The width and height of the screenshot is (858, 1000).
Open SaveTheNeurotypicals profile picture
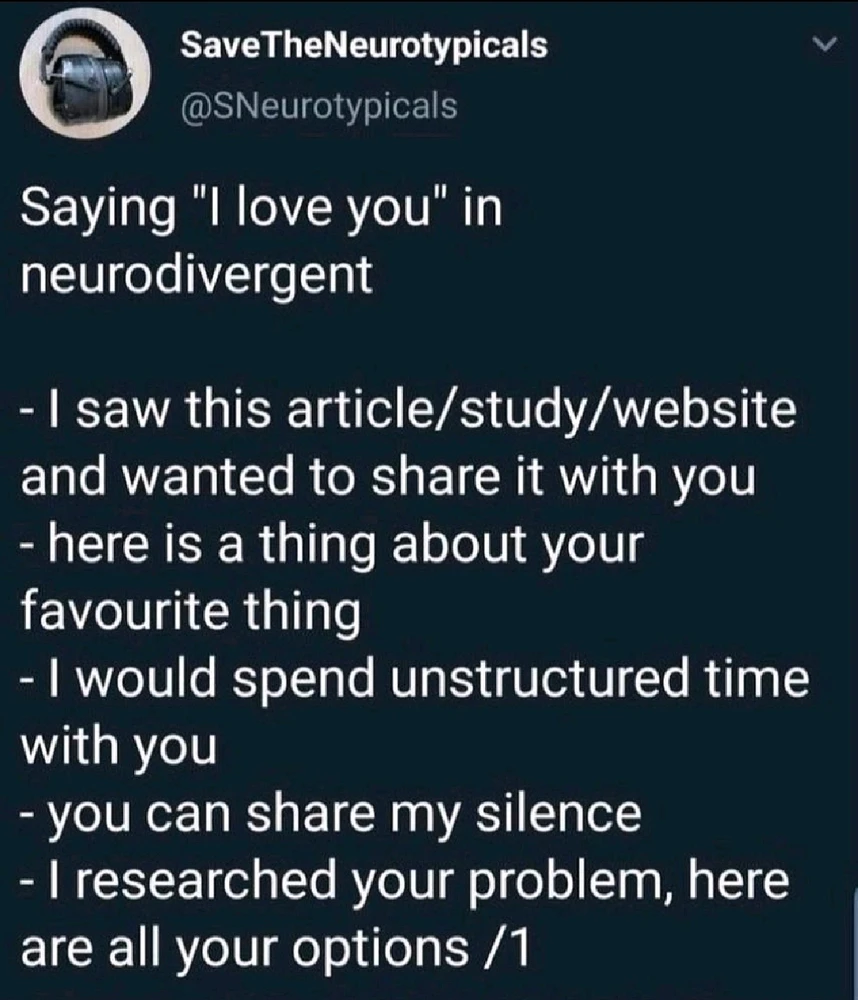point(86,76)
